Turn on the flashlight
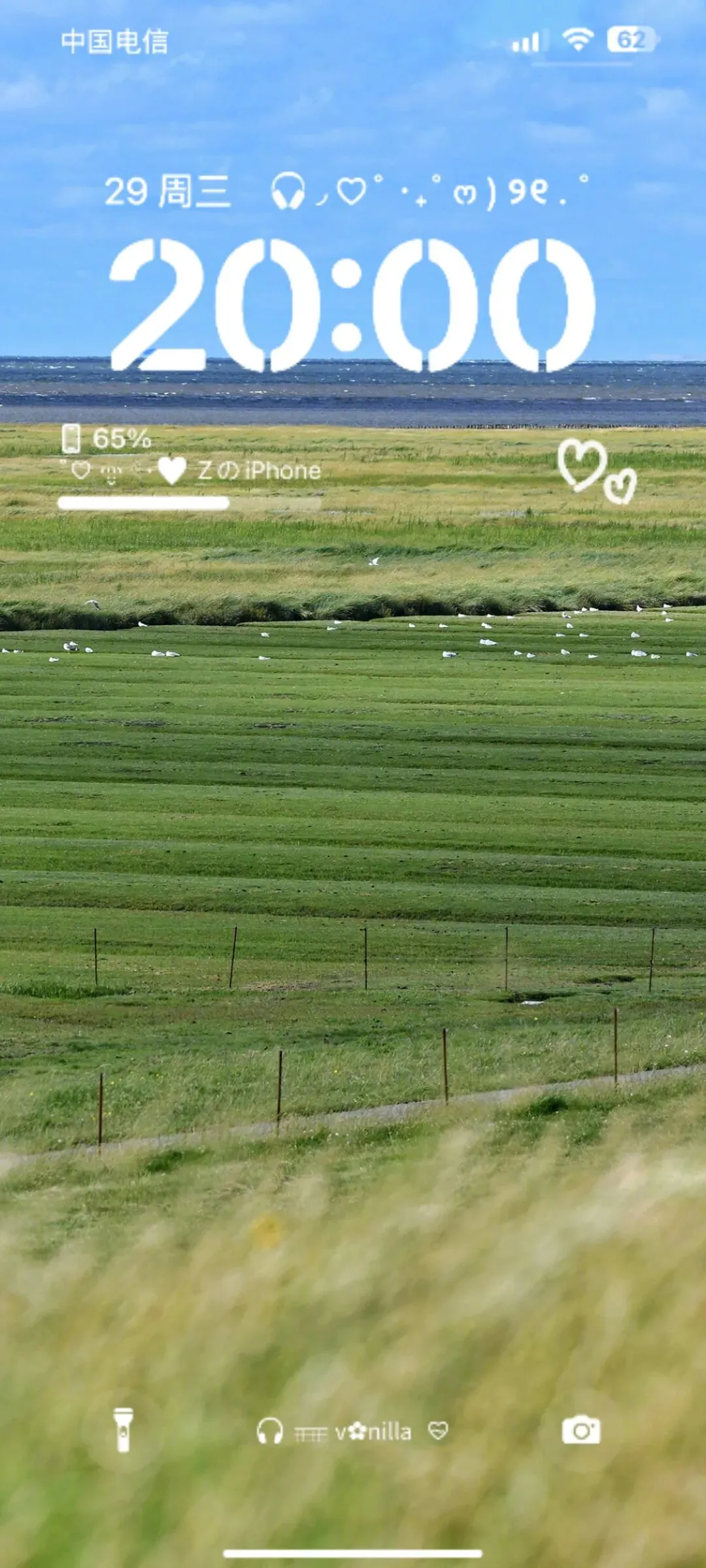Viewport: 706px width, 1568px height. point(123,1430)
